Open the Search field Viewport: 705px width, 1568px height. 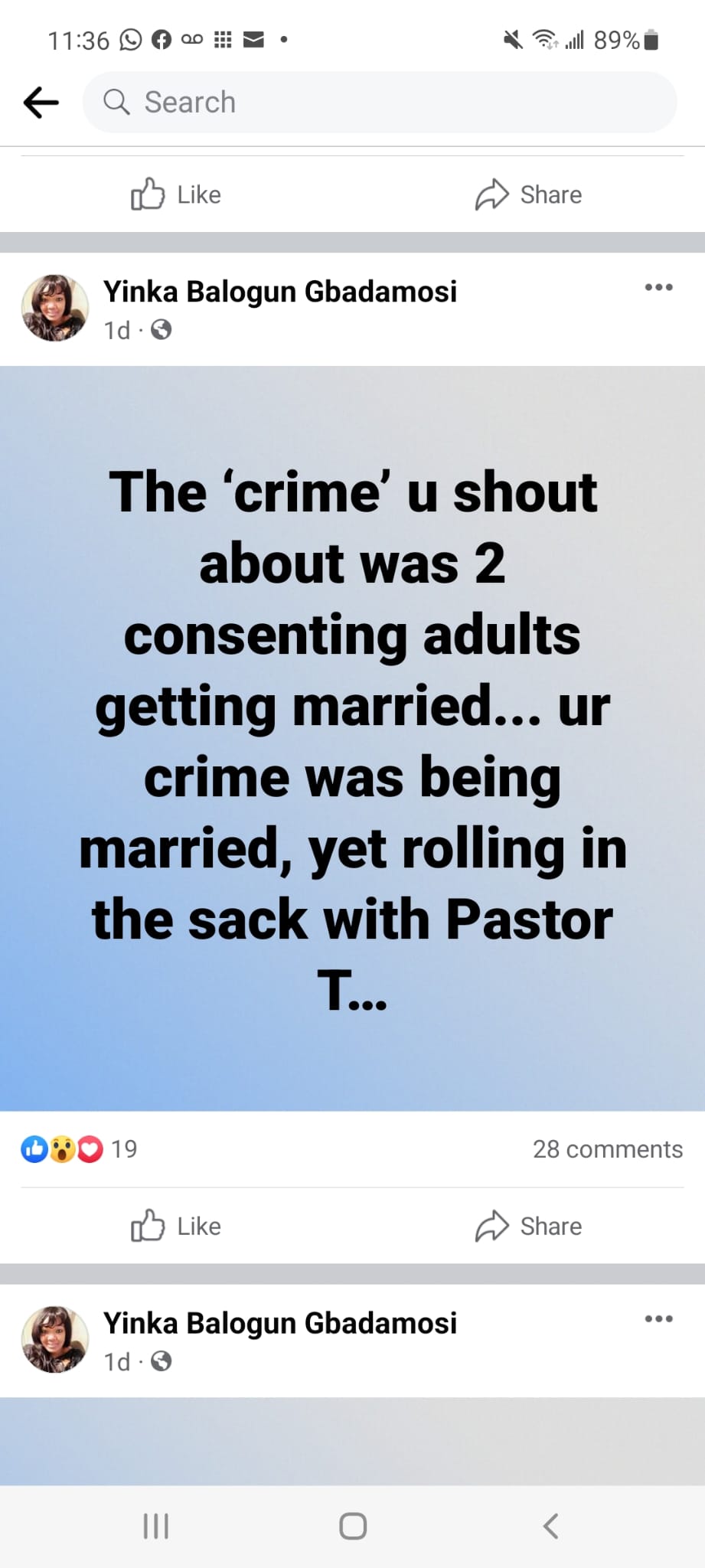[379, 102]
